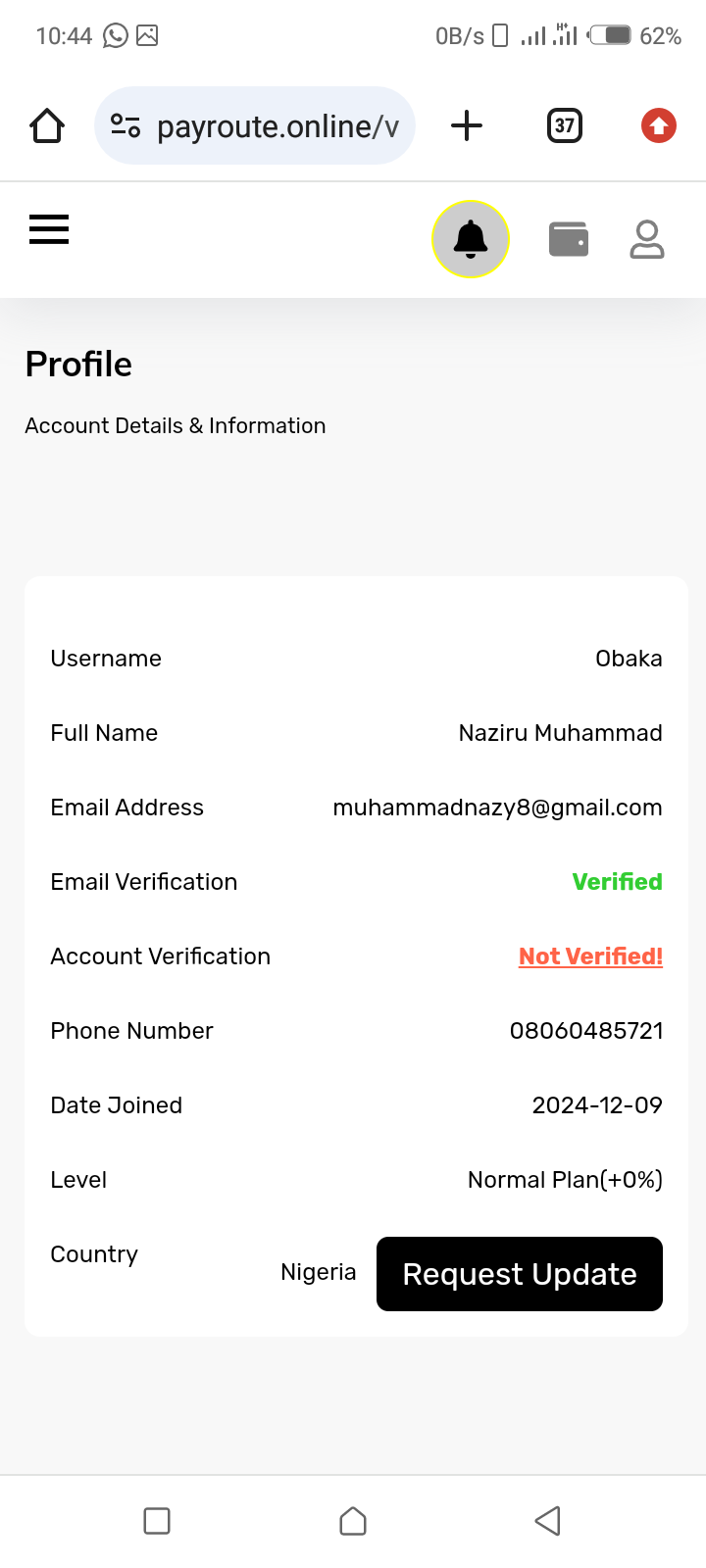Viewport: 706px width, 1568px height.
Task: Open the notifications bell
Action: coord(471,239)
